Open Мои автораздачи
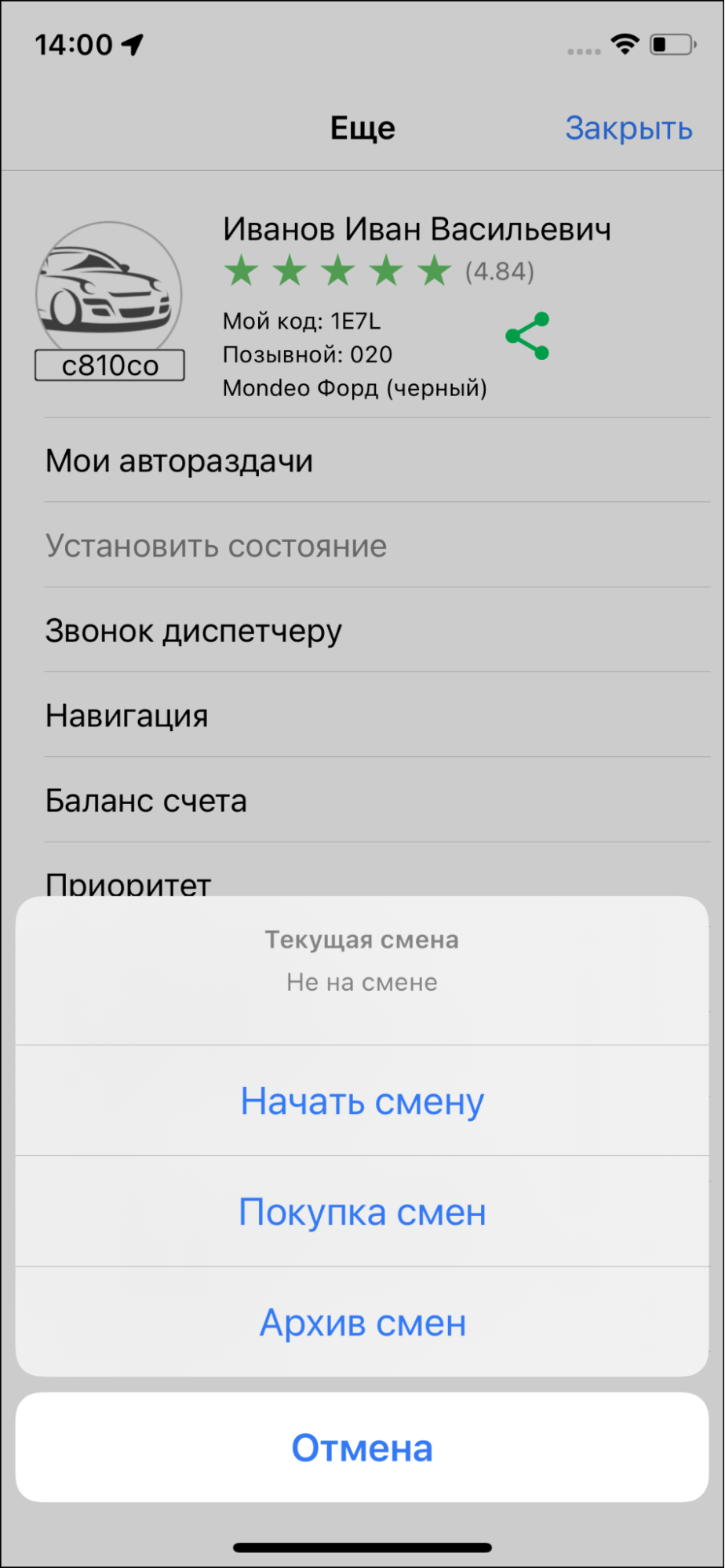 pyautogui.click(x=179, y=461)
